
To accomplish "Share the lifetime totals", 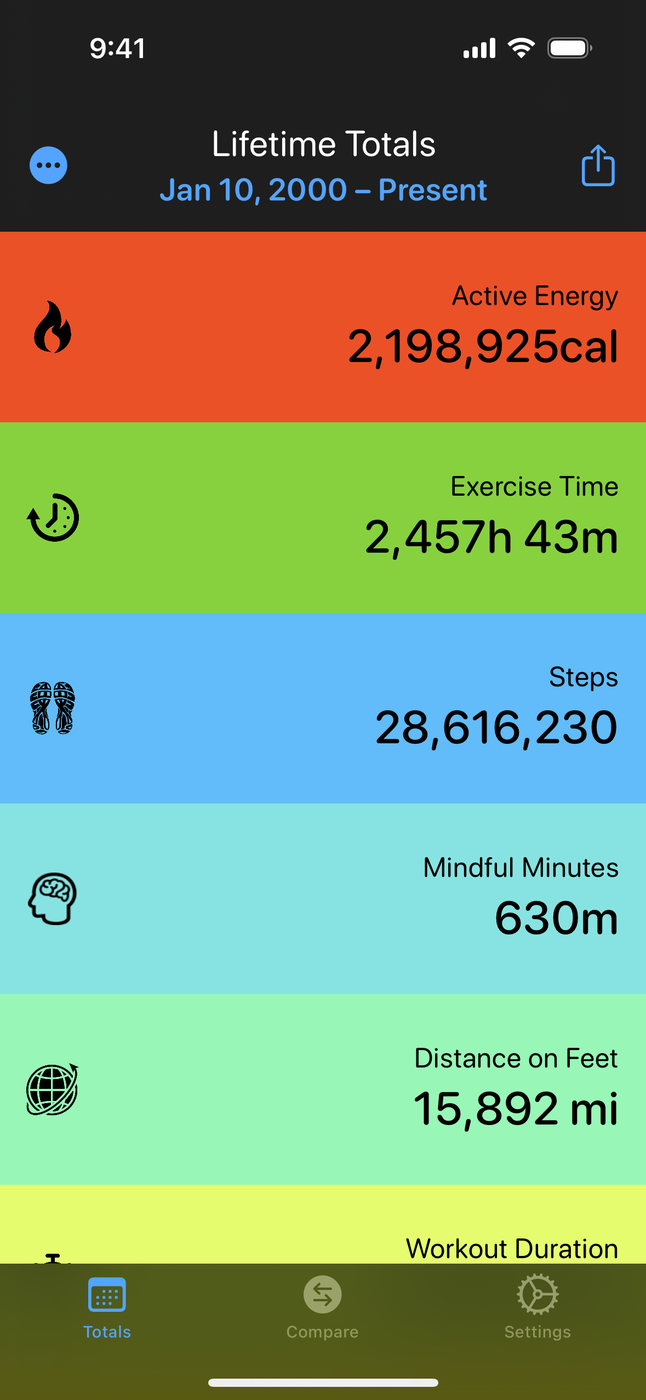I will [x=597, y=166].
